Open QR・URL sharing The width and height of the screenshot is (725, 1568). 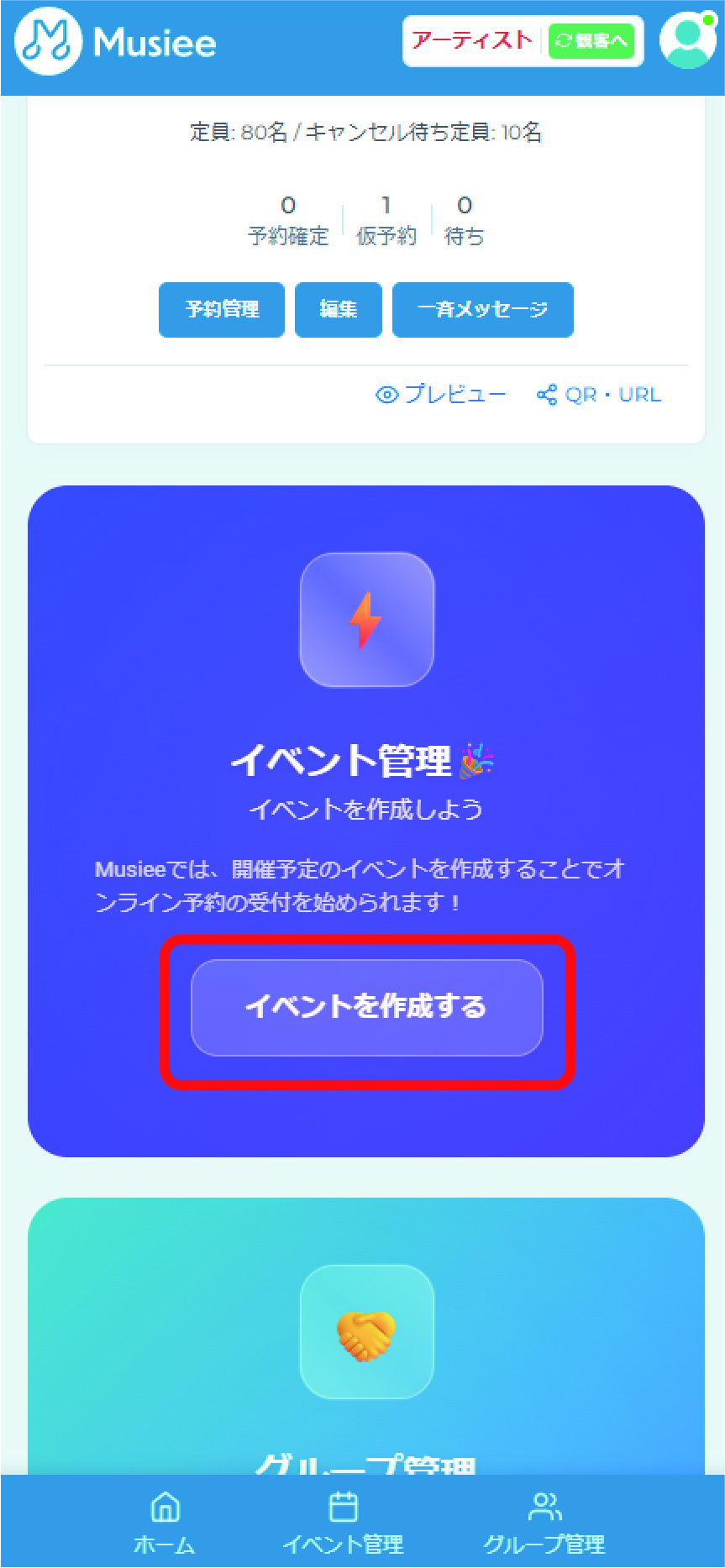coord(599,394)
